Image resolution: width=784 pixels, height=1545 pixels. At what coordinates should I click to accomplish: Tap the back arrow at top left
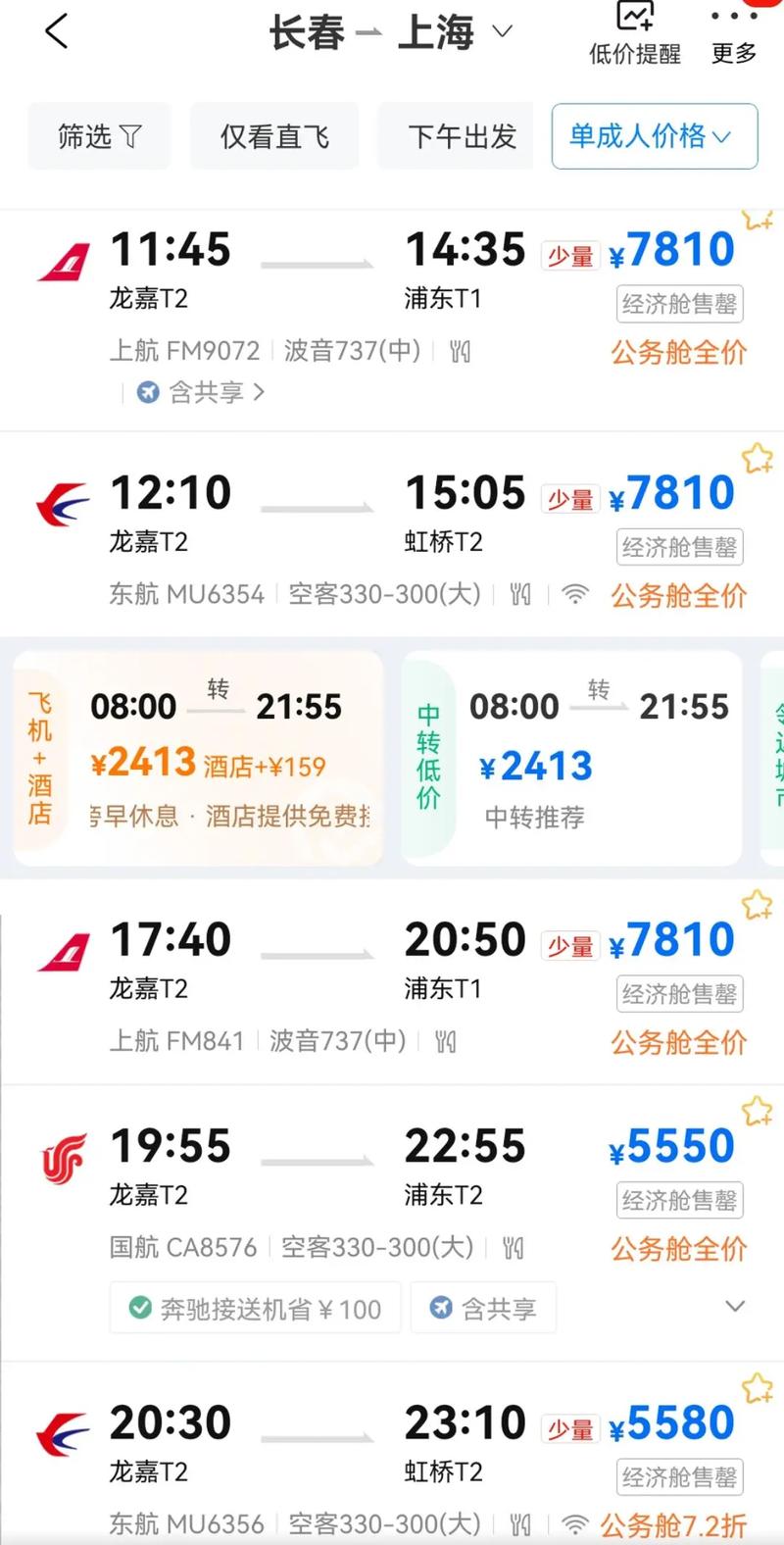(56, 30)
